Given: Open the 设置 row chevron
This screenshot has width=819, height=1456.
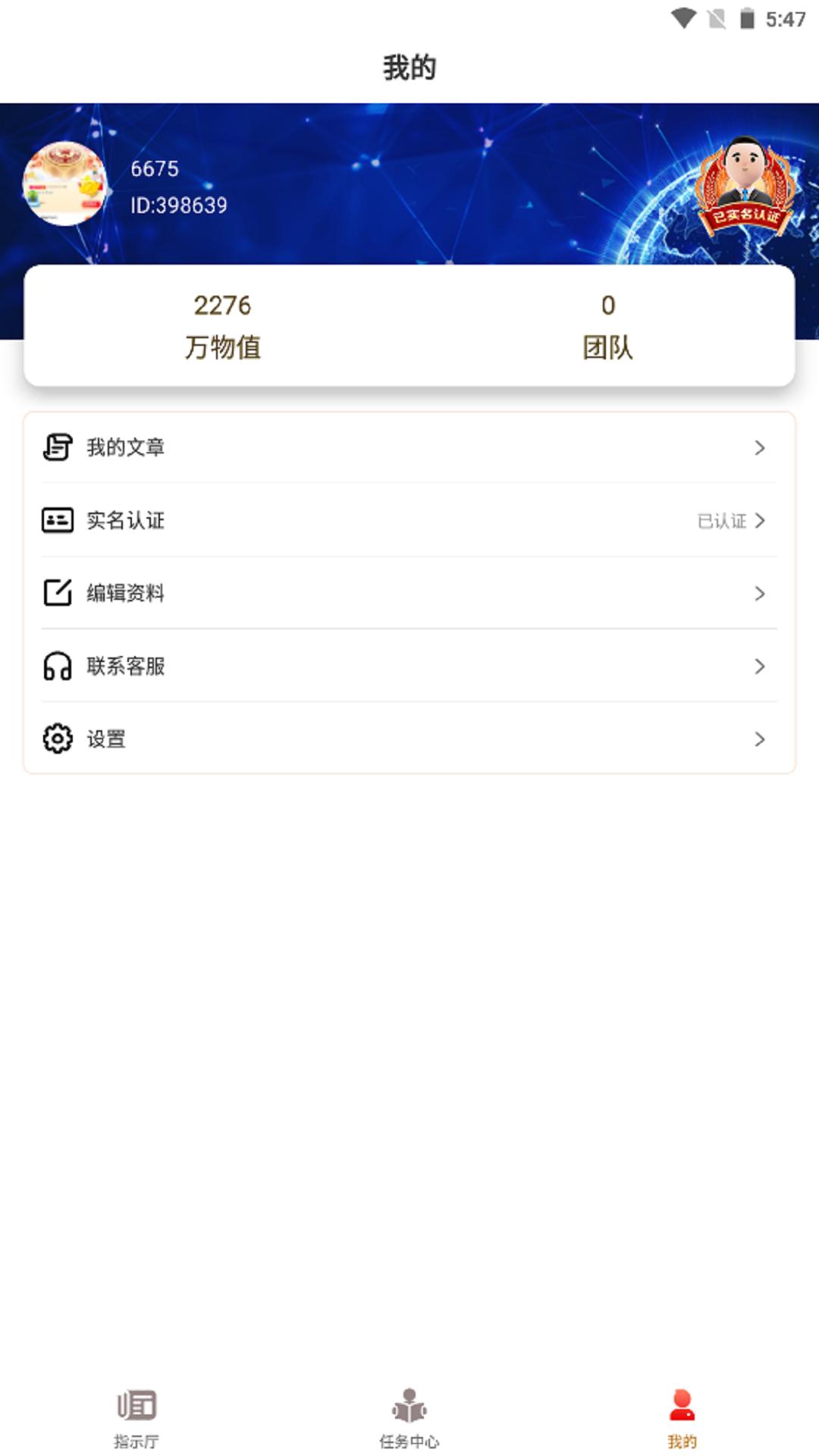Looking at the screenshot, I should click(x=760, y=739).
